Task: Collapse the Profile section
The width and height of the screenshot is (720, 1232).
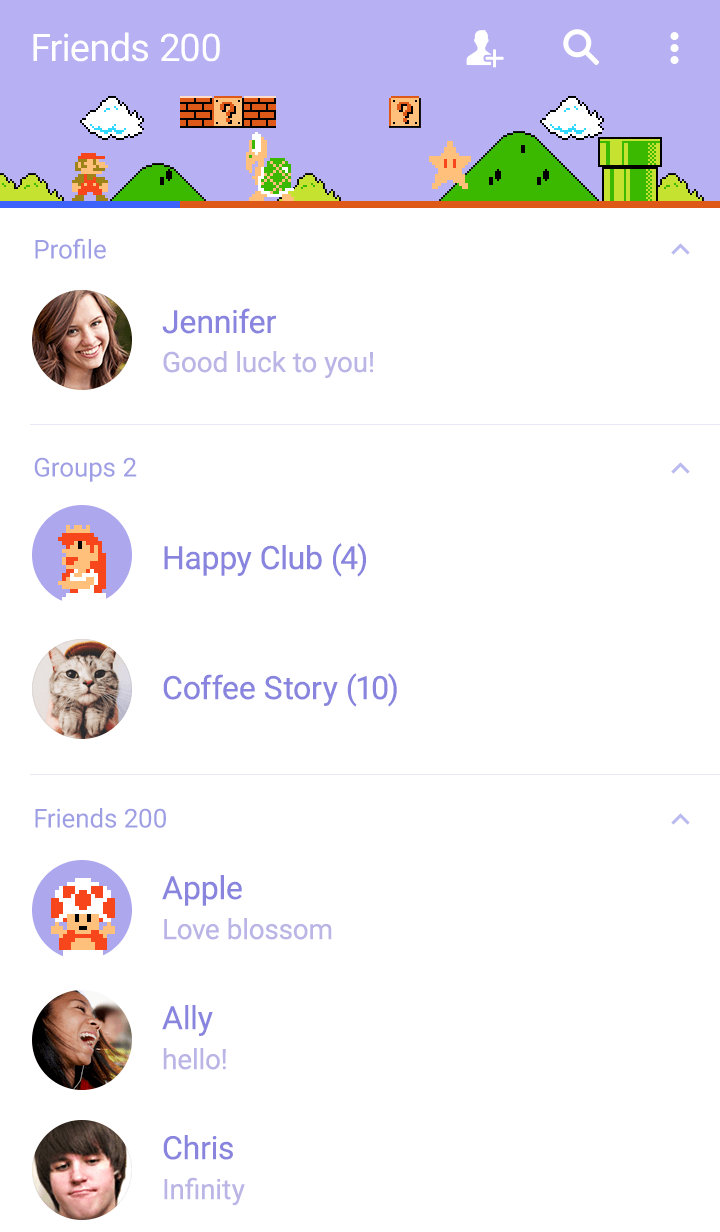Action: pos(680,249)
